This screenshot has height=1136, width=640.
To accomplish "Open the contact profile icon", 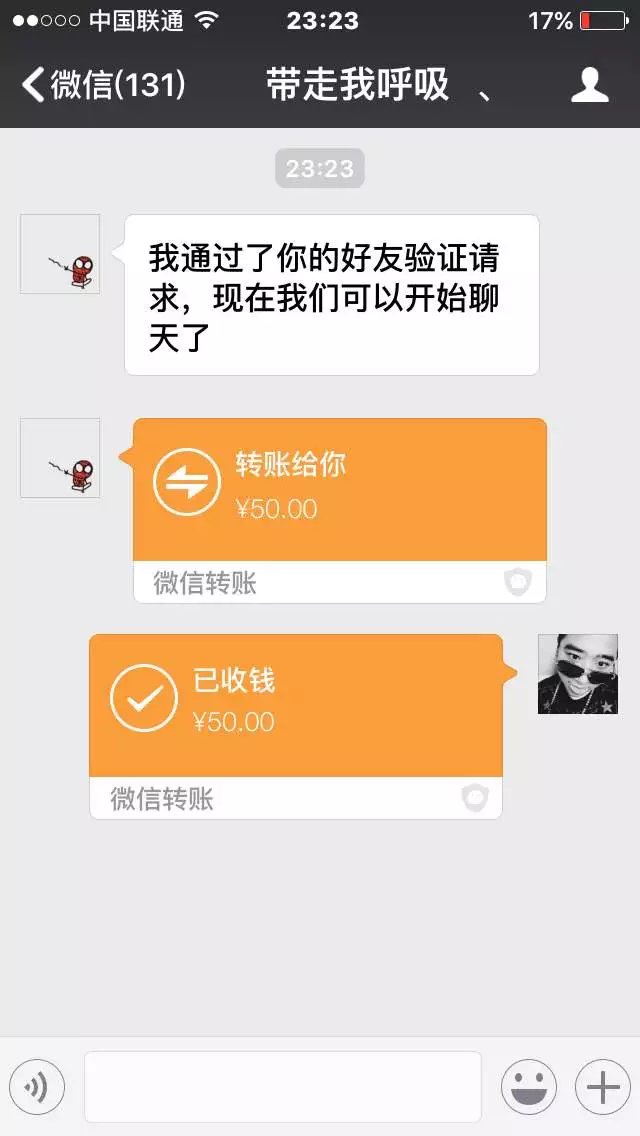I will [x=589, y=85].
